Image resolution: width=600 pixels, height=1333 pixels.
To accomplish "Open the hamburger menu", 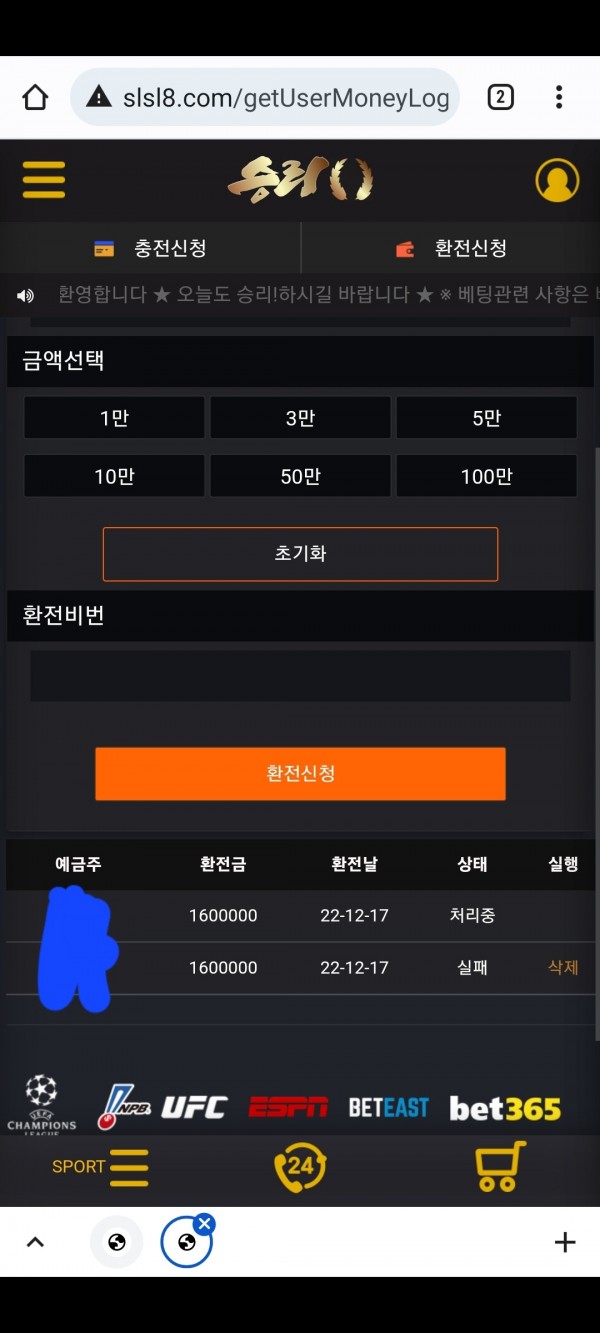I will tap(44, 181).
